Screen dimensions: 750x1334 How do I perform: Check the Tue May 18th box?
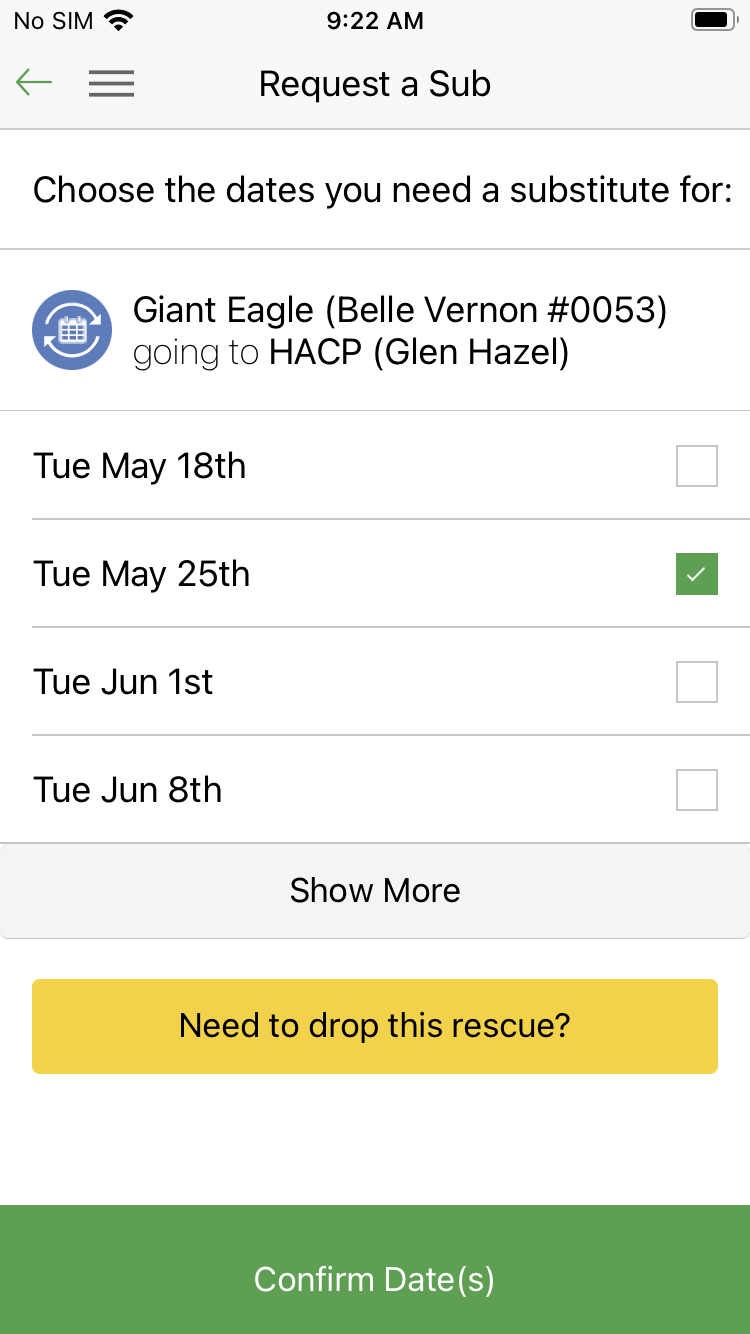[697, 466]
